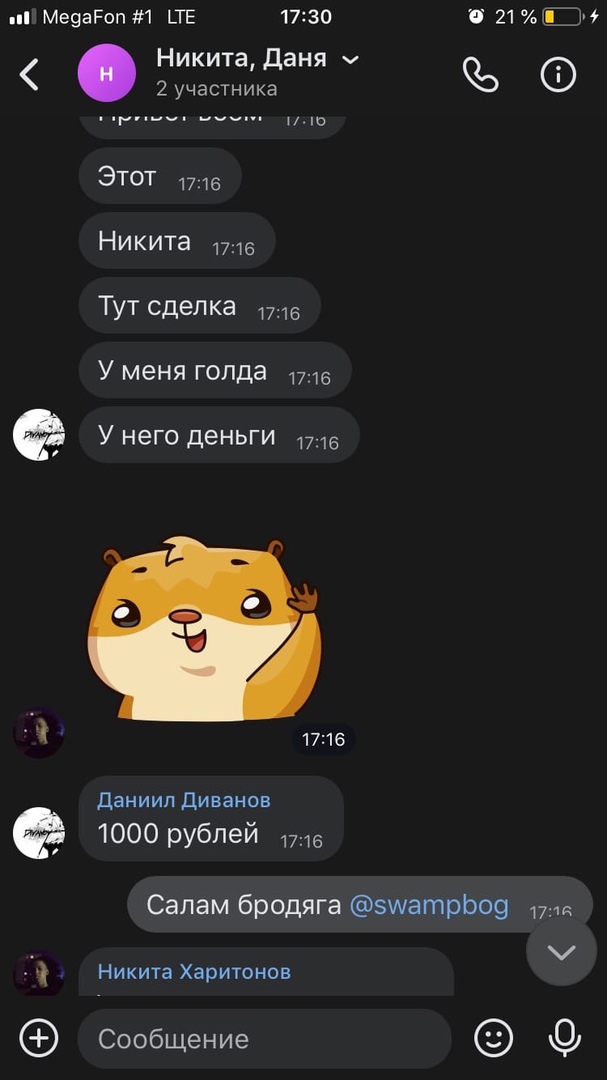
Task: Open the avatar next to '1000 рублей'
Action: [38, 832]
